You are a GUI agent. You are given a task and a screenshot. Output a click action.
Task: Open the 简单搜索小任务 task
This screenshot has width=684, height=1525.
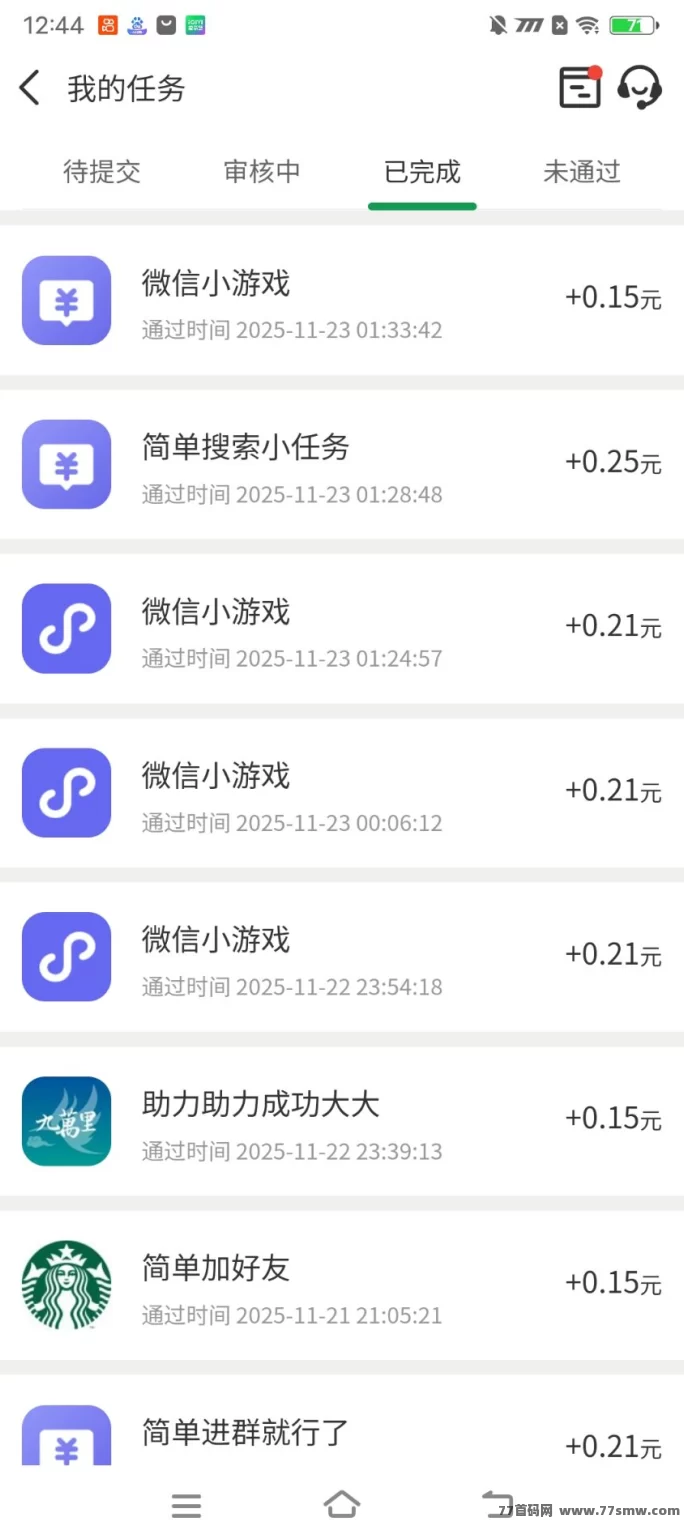(342, 464)
